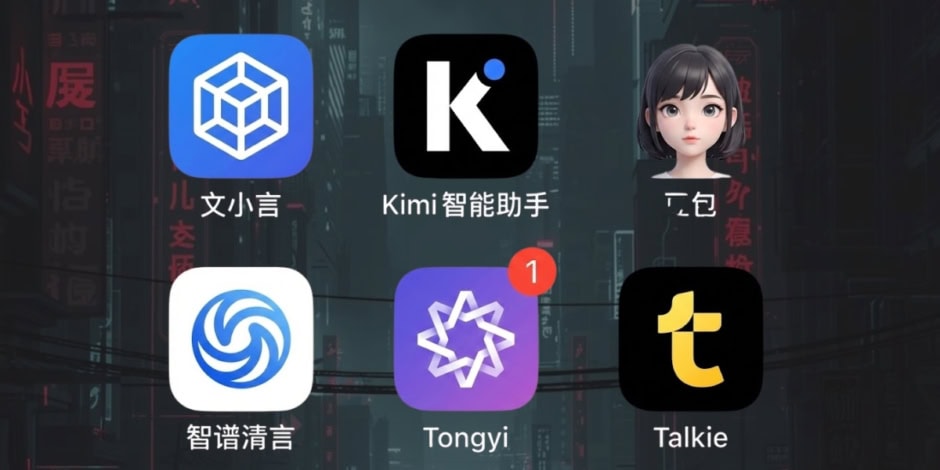Open the 豆包 app with girl avatar

point(691,106)
